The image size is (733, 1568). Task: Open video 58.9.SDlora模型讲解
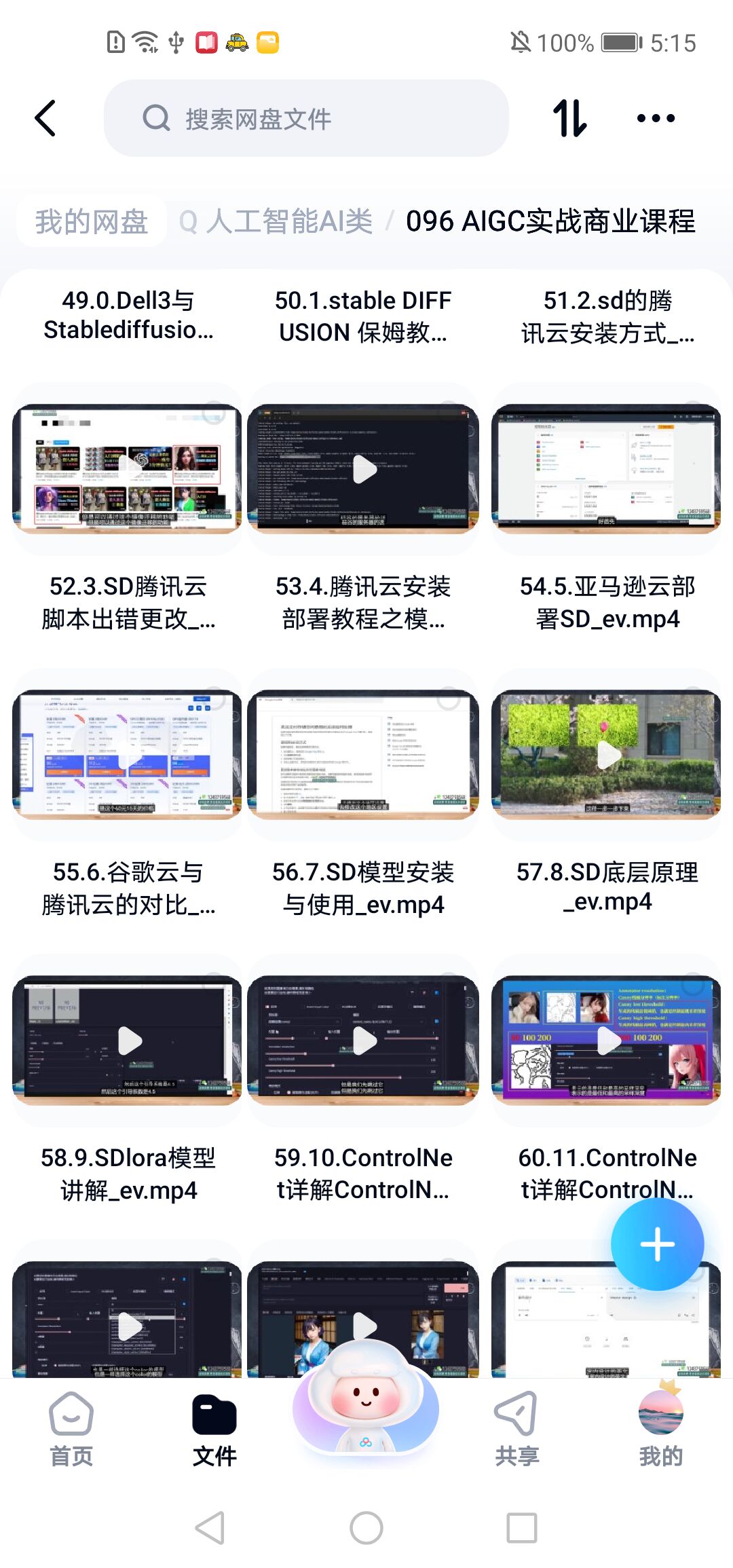point(128,1041)
